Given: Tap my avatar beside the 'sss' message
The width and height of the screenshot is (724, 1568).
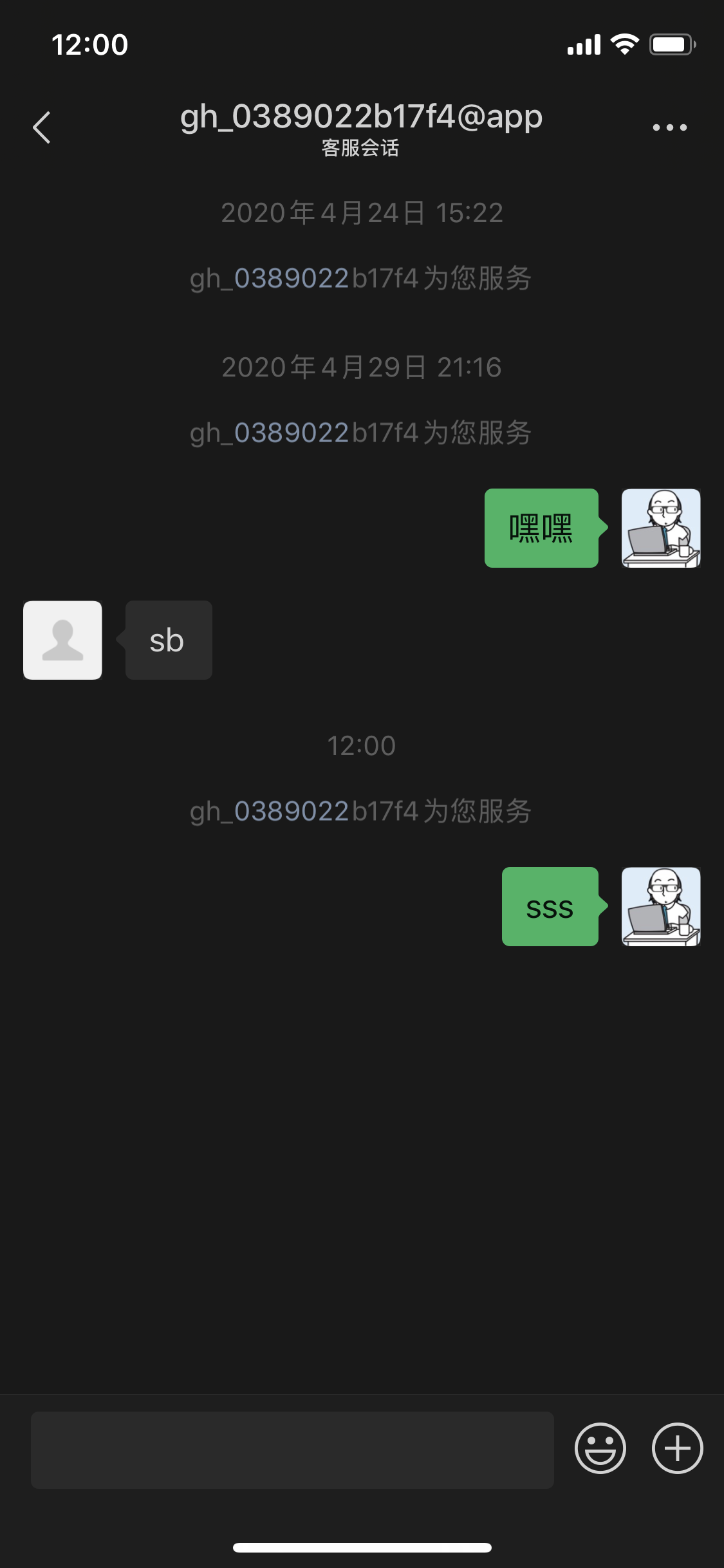Looking at the screenshot, I should [x=661, y=906].
